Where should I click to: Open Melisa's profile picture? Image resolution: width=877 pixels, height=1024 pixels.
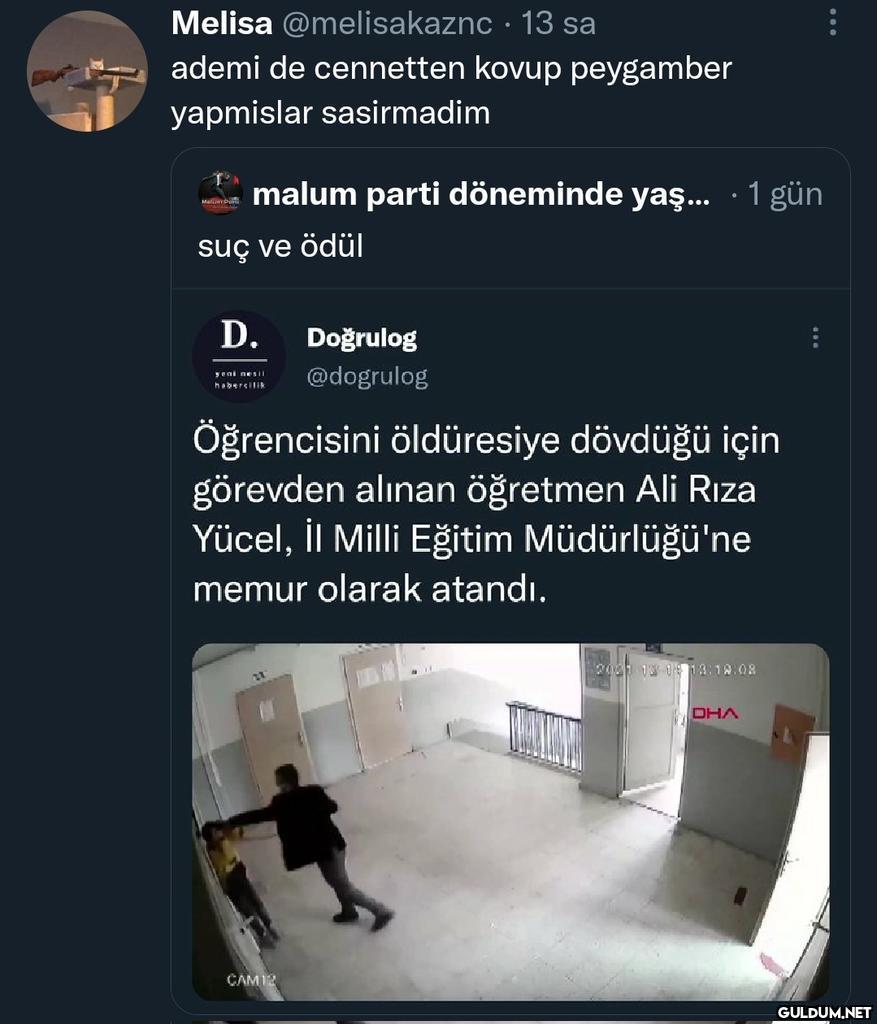pos(87,71)
